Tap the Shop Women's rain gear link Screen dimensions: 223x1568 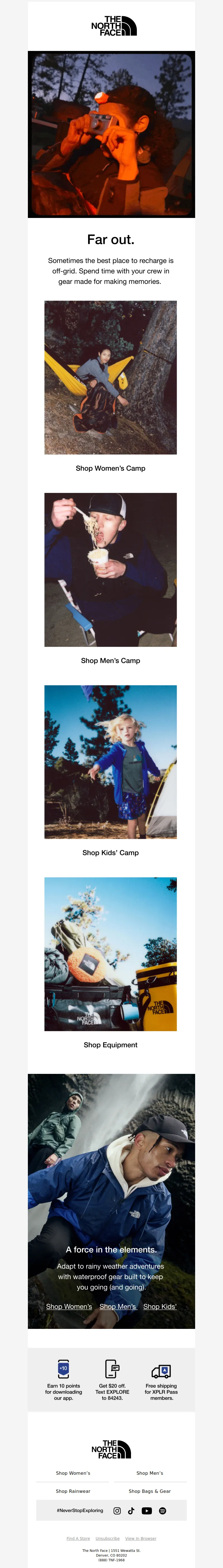[69, 1307]
